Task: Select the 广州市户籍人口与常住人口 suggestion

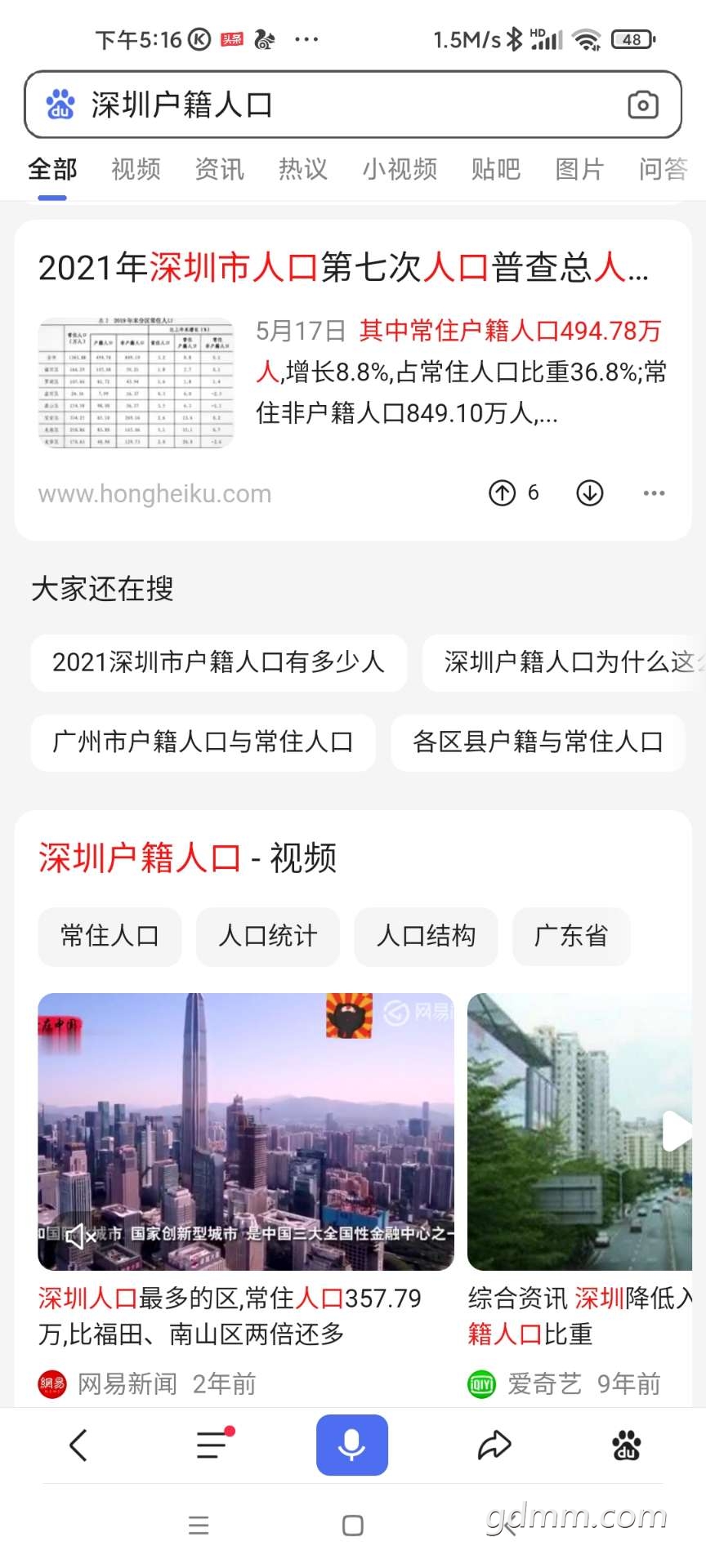Action: coord(203,742)
